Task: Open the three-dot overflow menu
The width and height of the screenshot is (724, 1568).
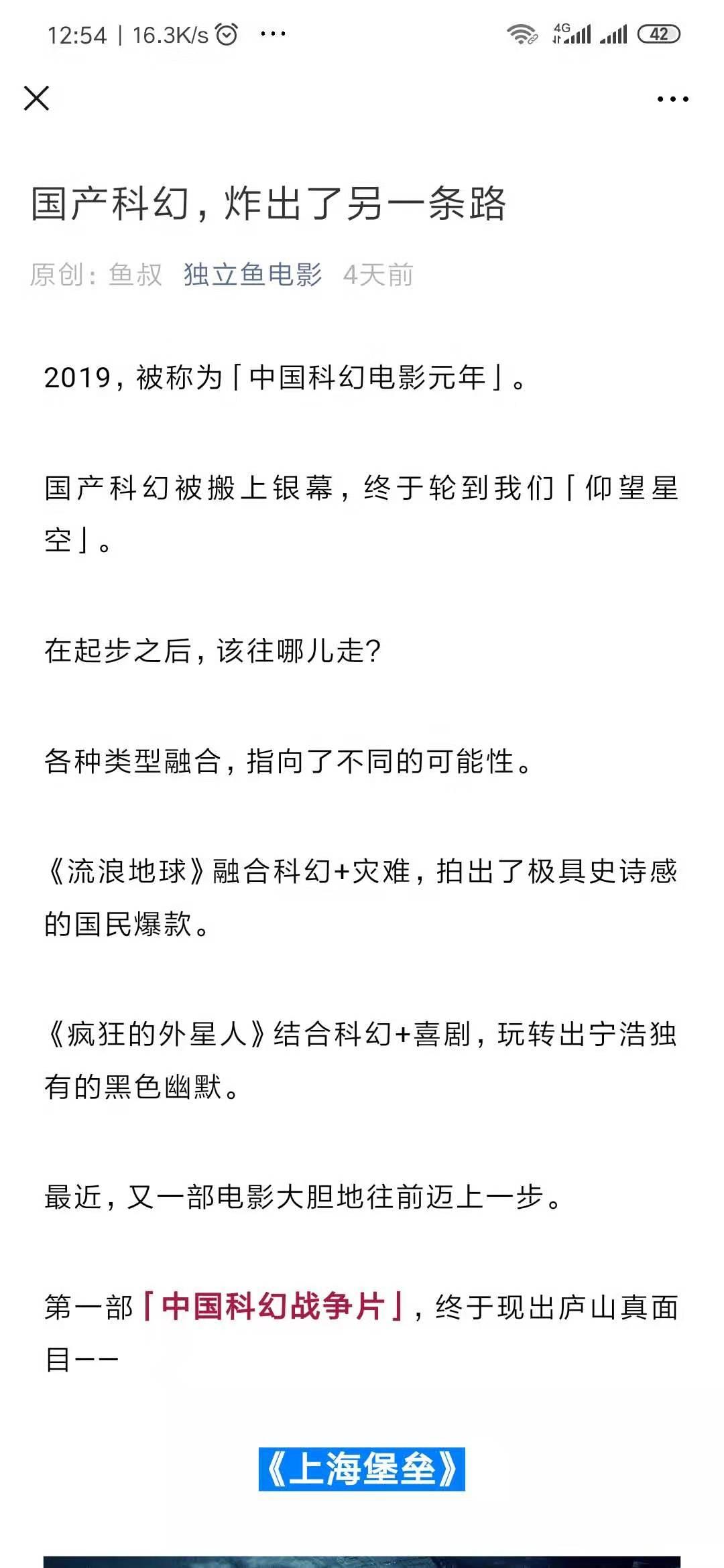Action: coord(672,99)
